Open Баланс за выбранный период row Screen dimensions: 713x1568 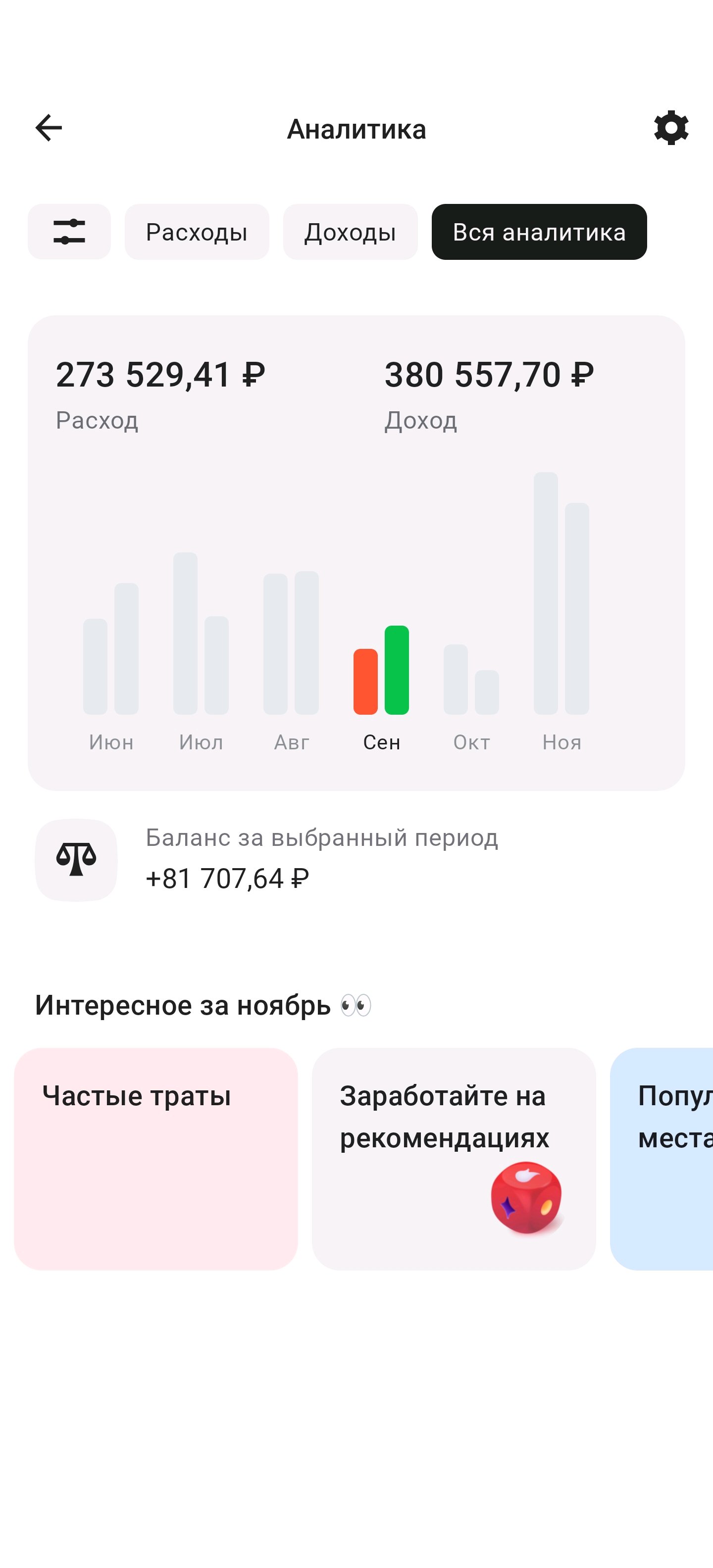click(321, 859)
